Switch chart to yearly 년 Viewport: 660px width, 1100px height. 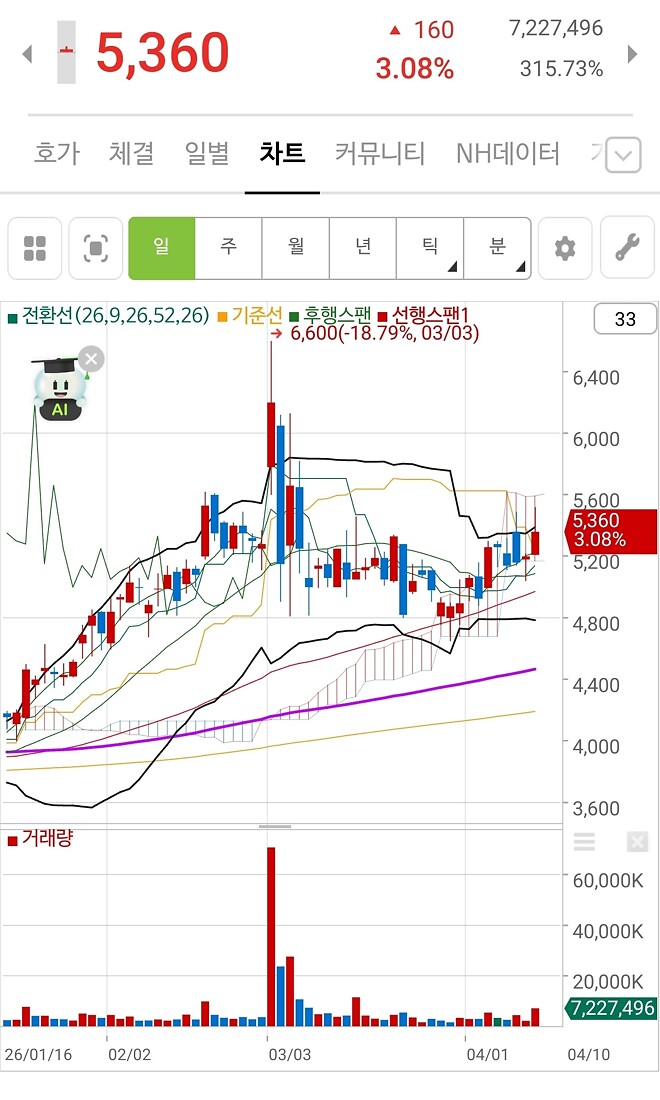pyautogui.click(x=362, y=247)
